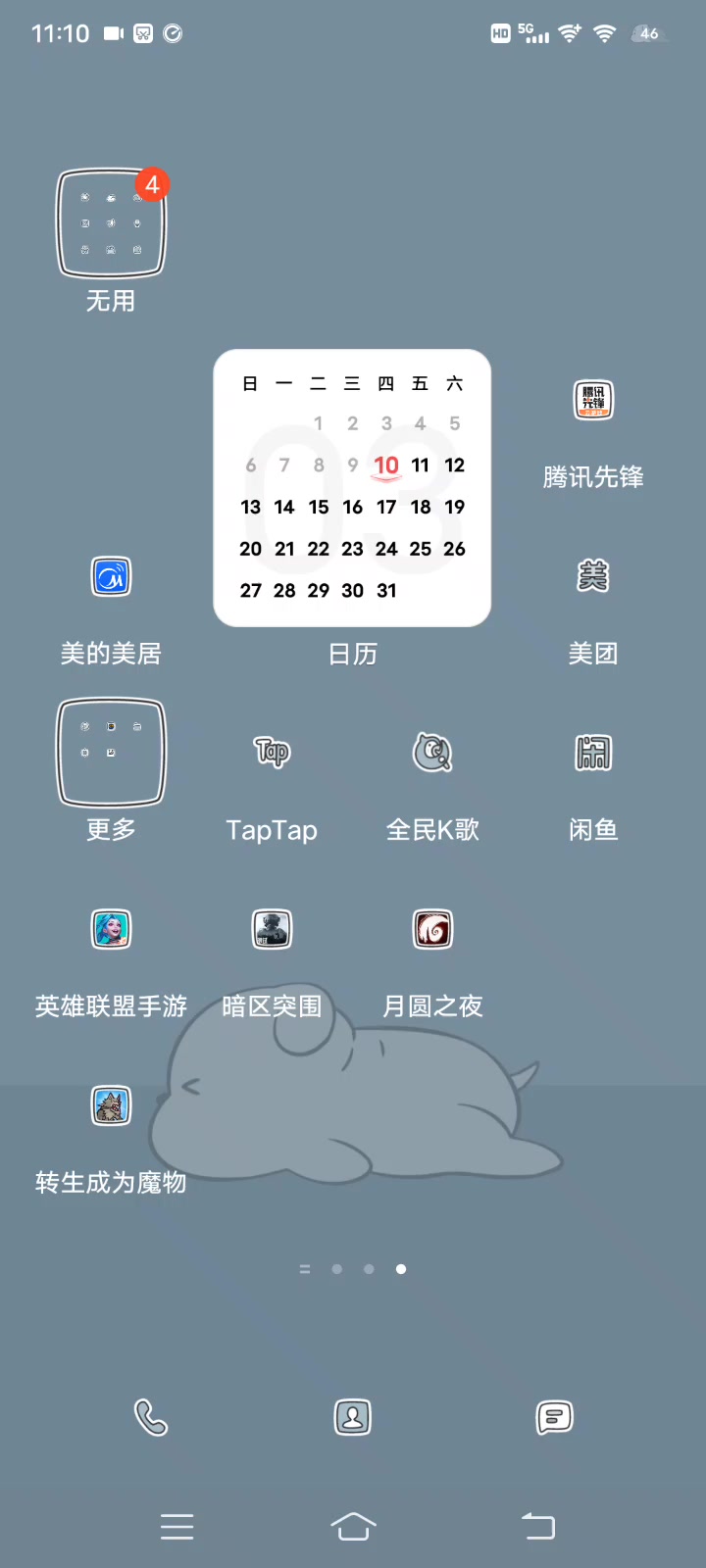Tap the system back button
Image resolution: width=706 pixels, height=1568 pixels.
point(538,1527)
